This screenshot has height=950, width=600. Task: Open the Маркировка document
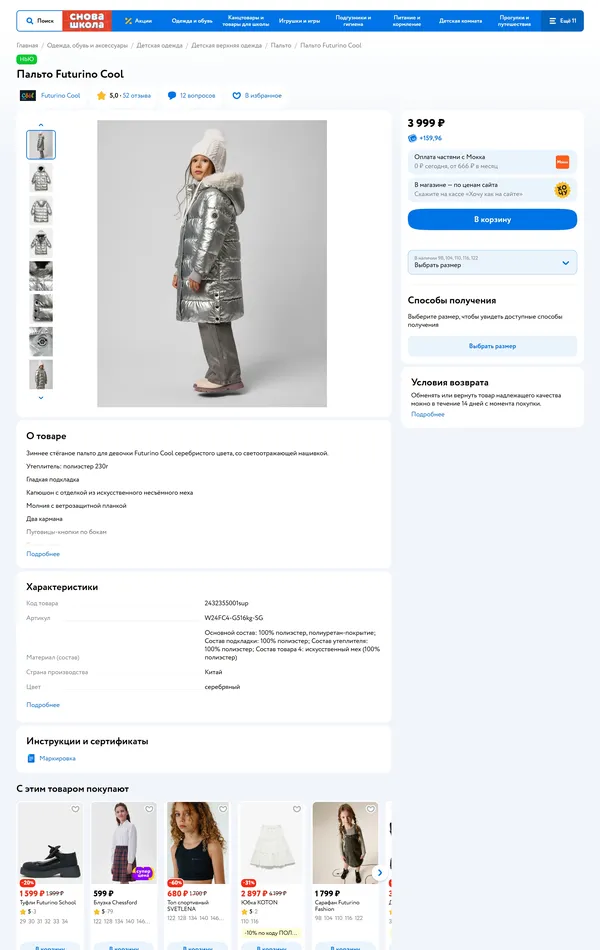pos(56,759)
